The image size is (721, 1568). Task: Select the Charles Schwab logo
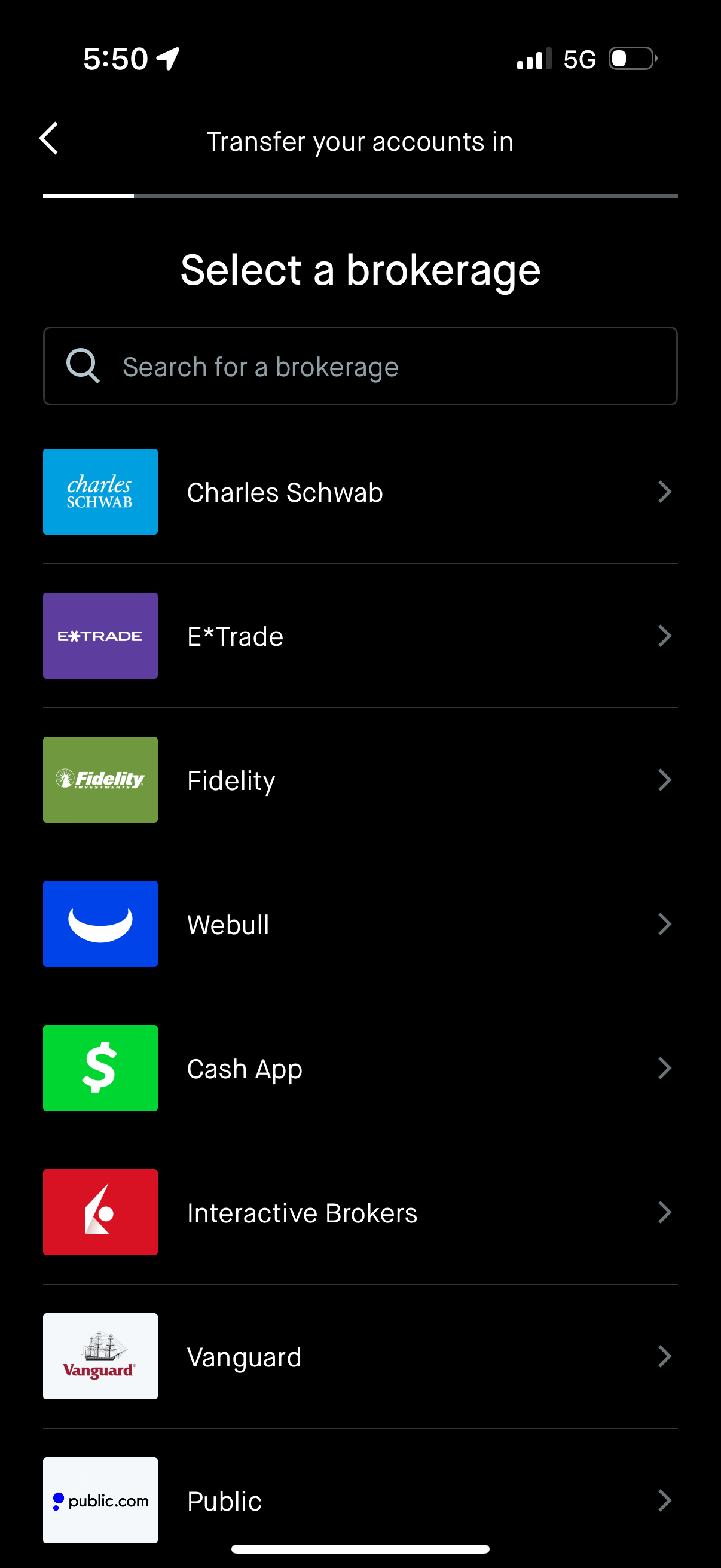(x=100, y=491)
